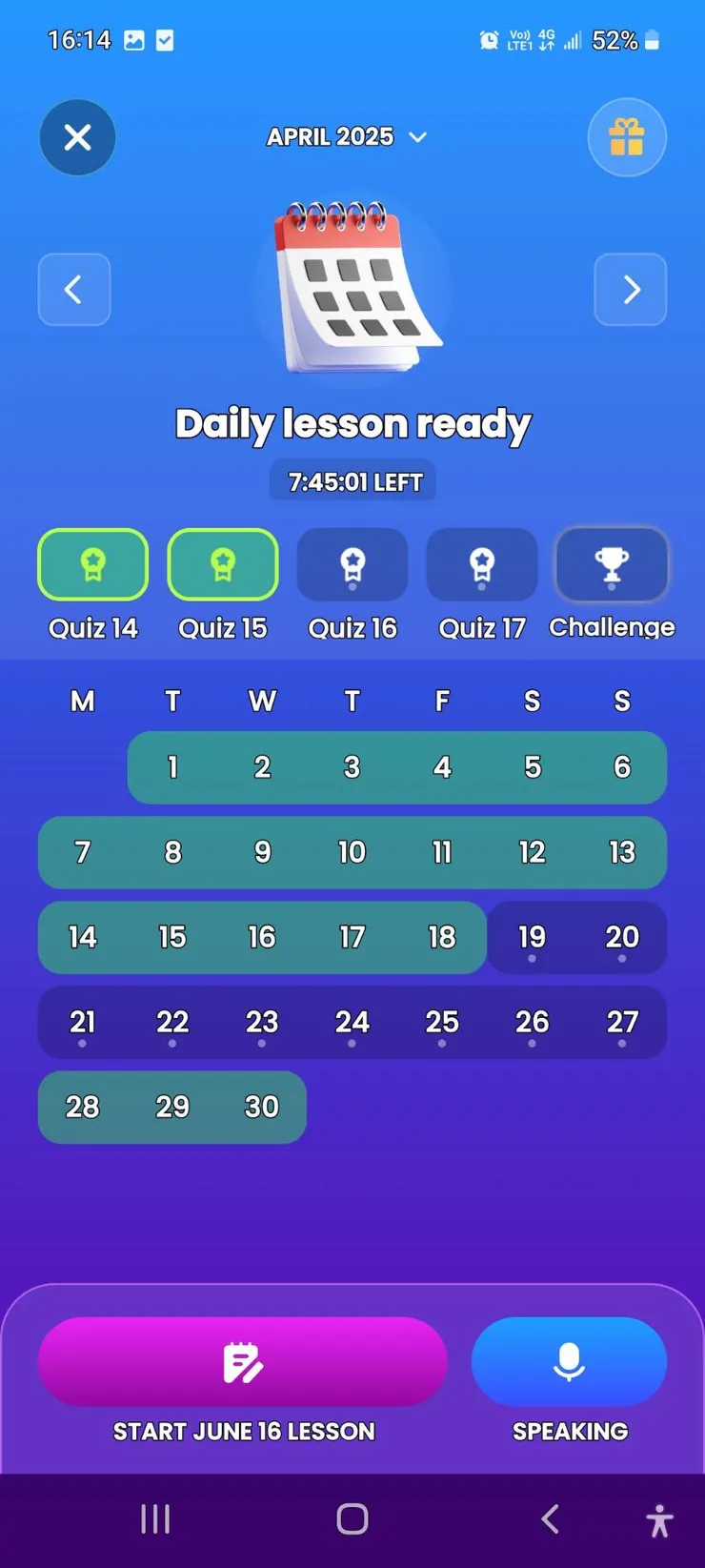Viewport: 705px width, 1568px height.
Task: Open Quiz 14
Action: click(93, 565)
